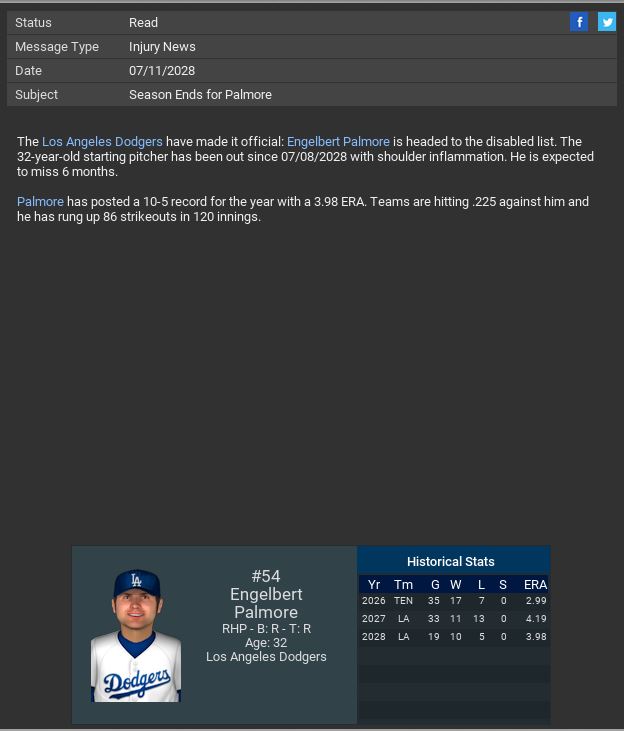Open Engelbert Palmore's player card

pyautogui.click(x=136, y=636)
